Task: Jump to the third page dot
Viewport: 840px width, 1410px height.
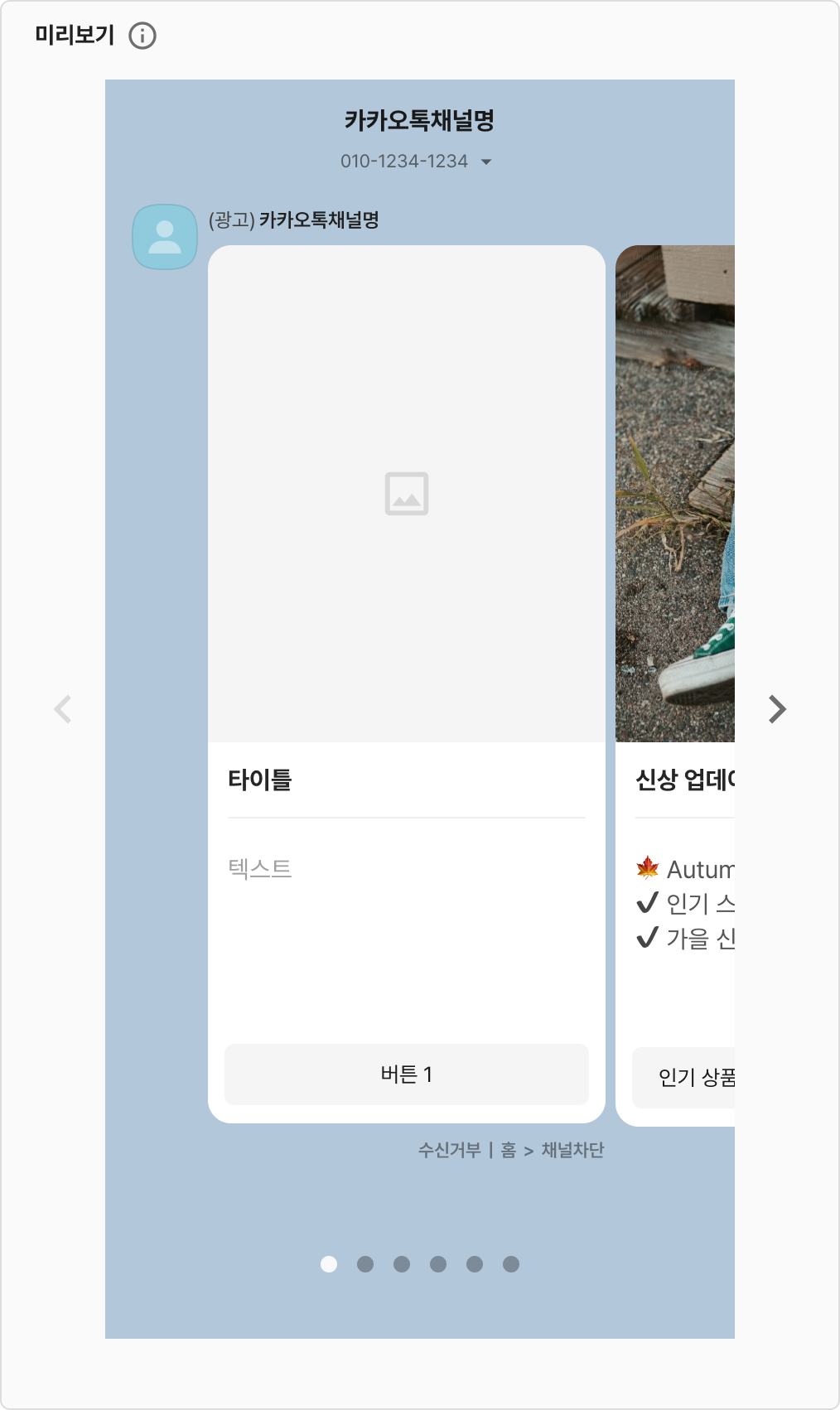Action: coord(402,1264)
